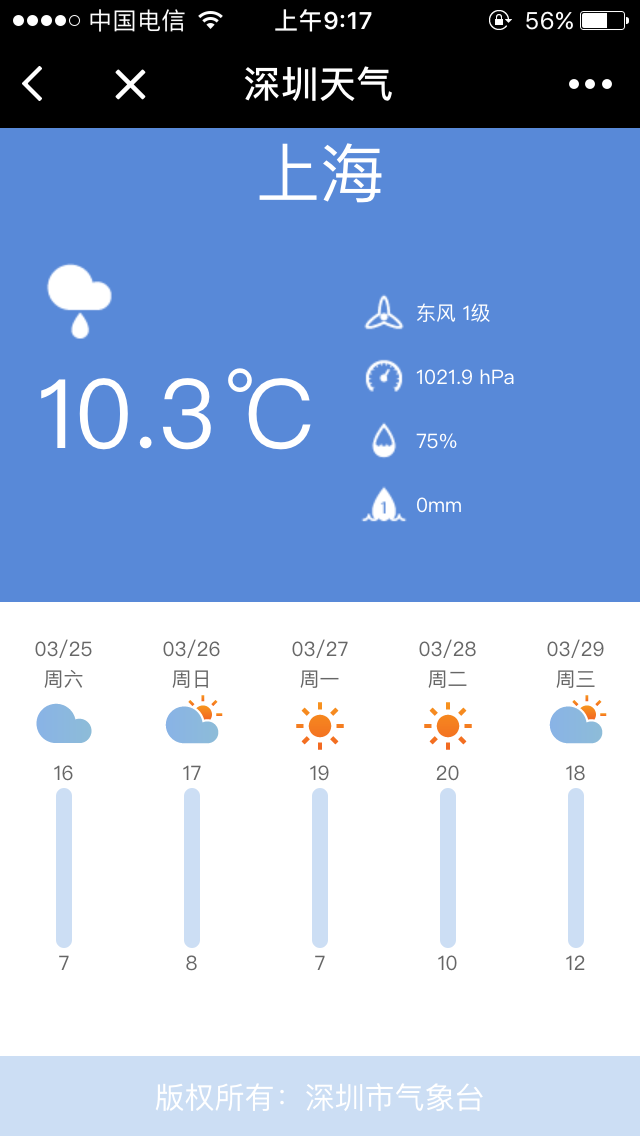The image size is (640, 1136).
Task: Go back using the header arrow
Action: coord(33,85)
